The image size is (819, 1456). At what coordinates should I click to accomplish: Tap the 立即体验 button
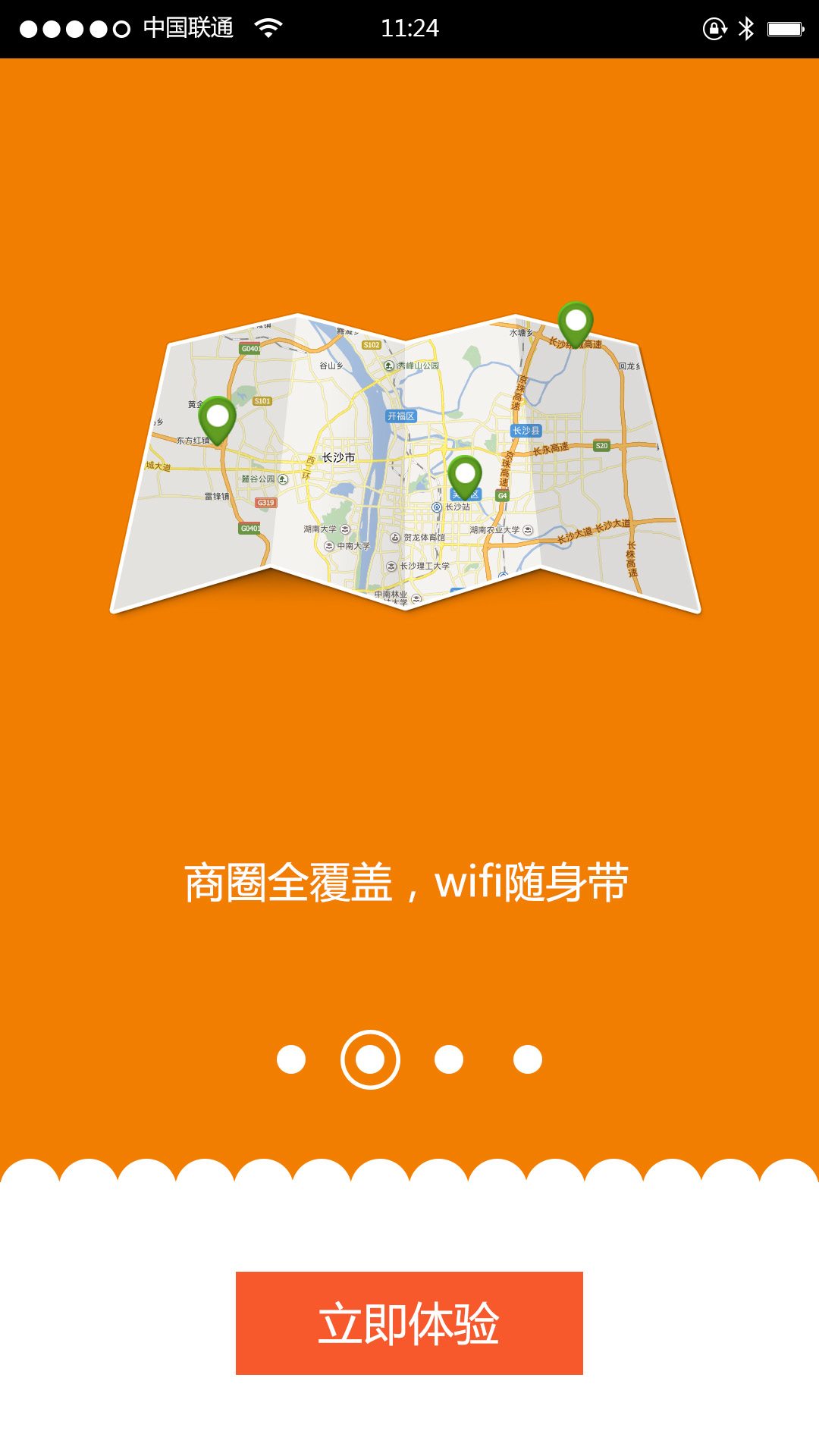[x=409, y=1323]
